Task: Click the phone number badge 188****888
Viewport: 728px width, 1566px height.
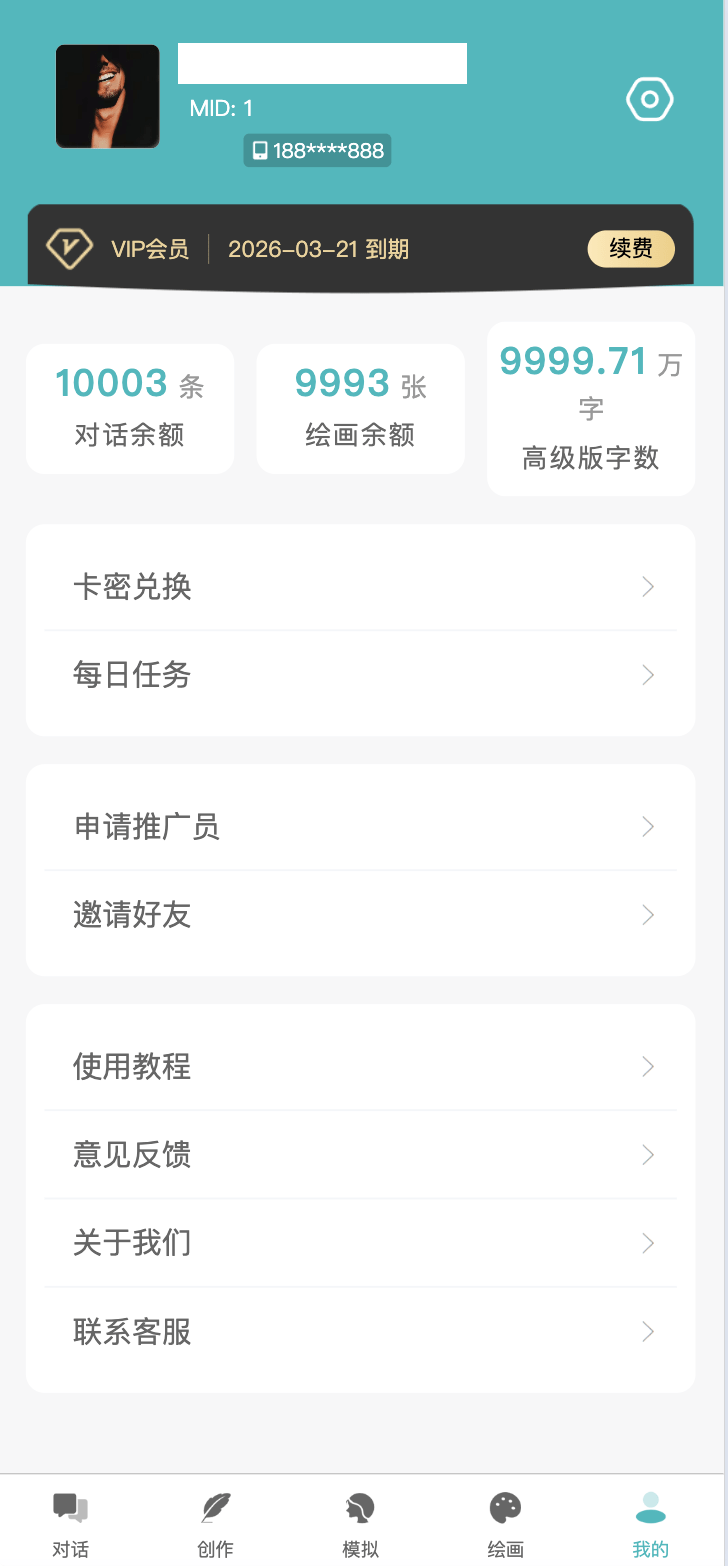Action: 317,150
